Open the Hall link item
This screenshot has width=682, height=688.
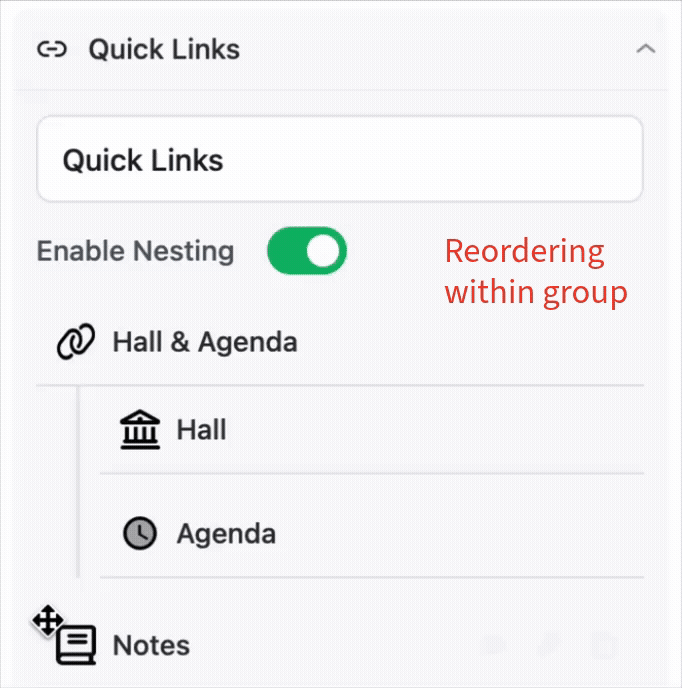tap(201, 430)
